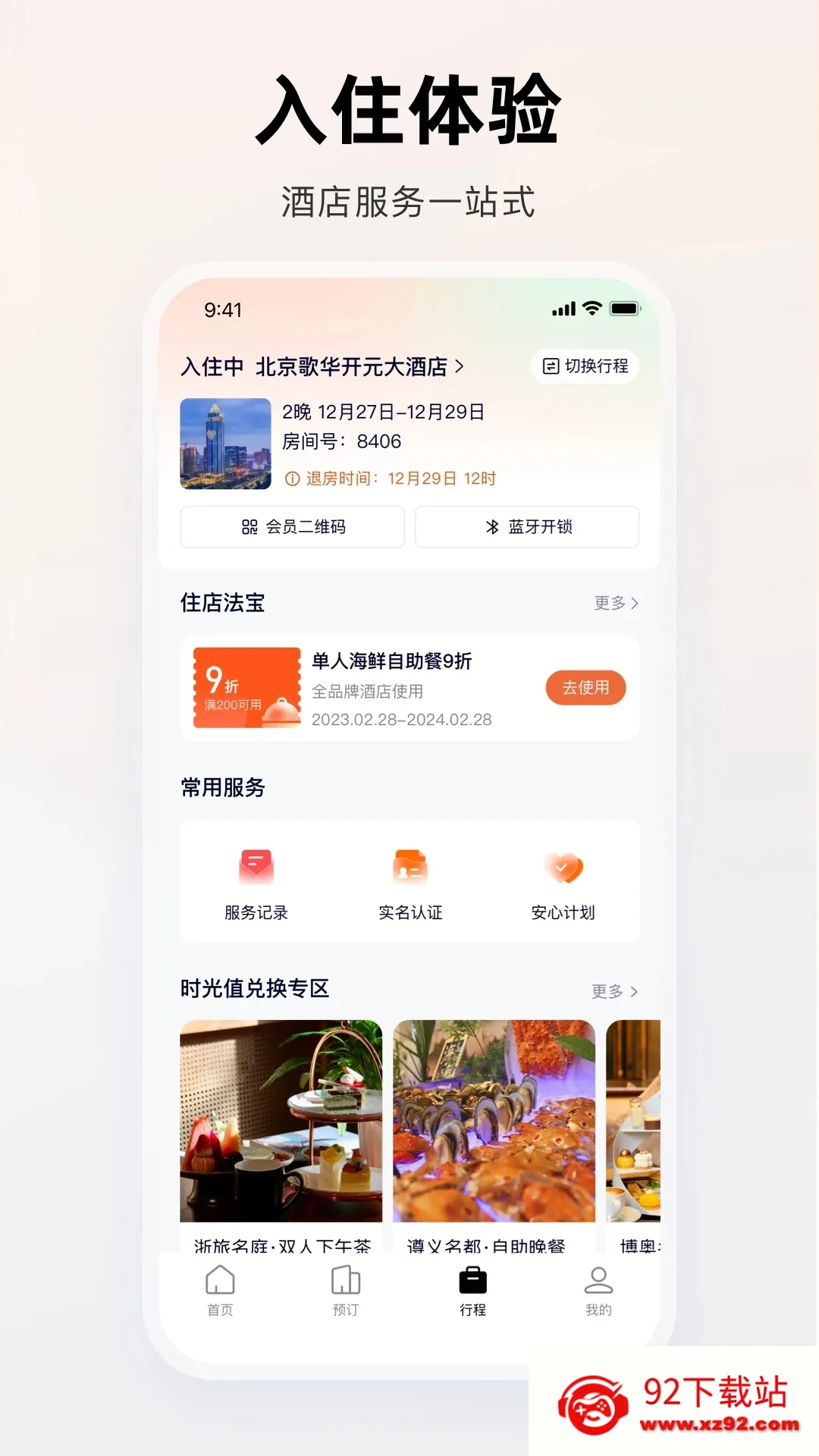Expand 更多 in 时光值兑换专区

tap(614, 990)
